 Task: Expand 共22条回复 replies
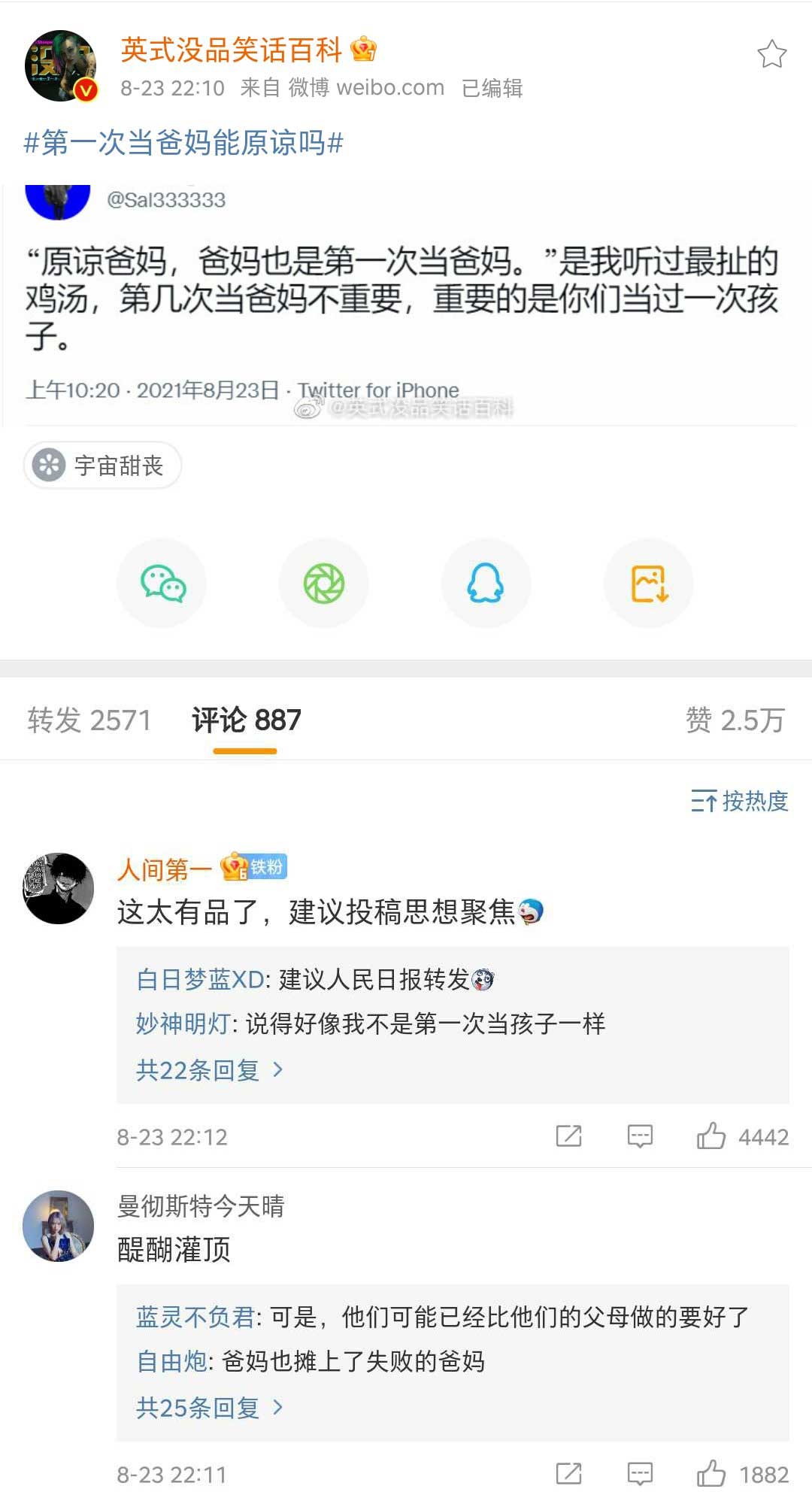tap(209, 1069)
